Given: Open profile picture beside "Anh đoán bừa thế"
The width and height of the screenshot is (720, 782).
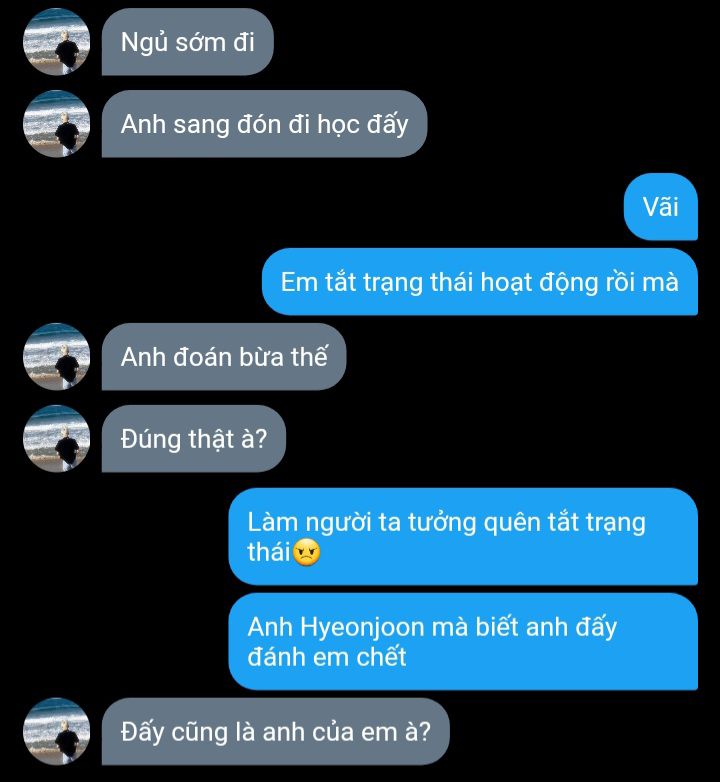Looking at the screenshot, I should tap(57, 356).
